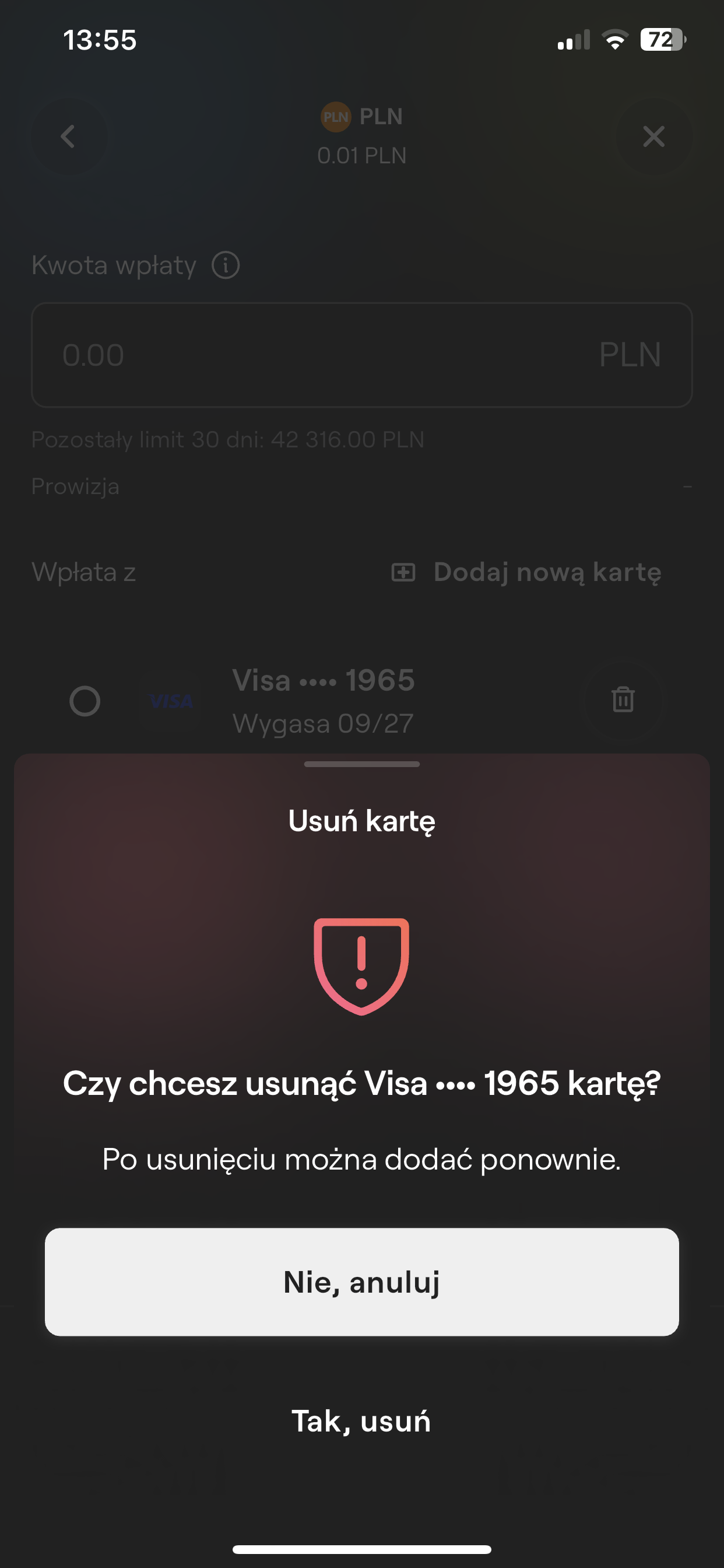Tap the Usuń kartę sheet title
The width and height of the screenshot is (724, 1568).
[x=361, y=821]
